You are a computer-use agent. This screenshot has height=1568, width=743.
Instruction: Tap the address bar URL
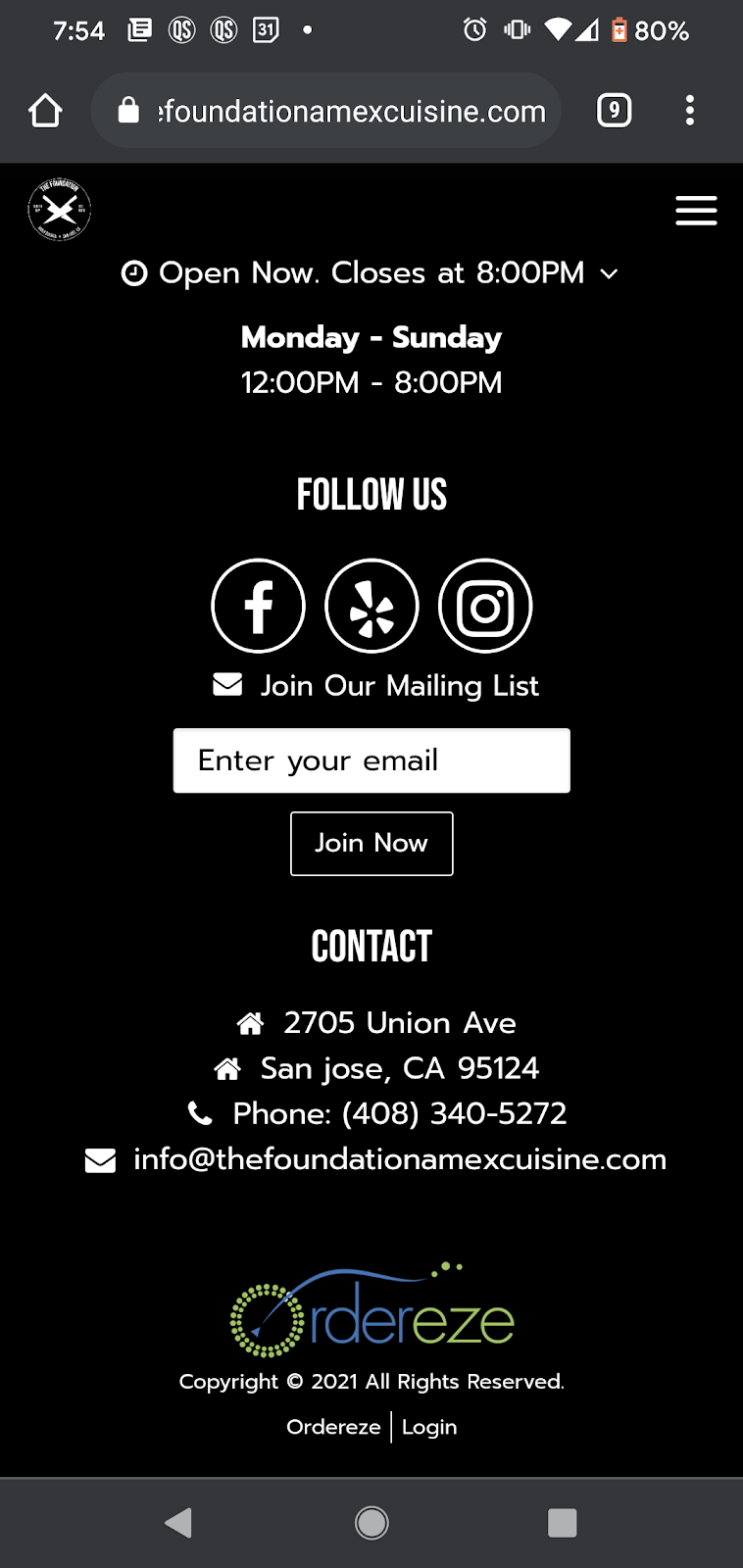pos(351,112)
